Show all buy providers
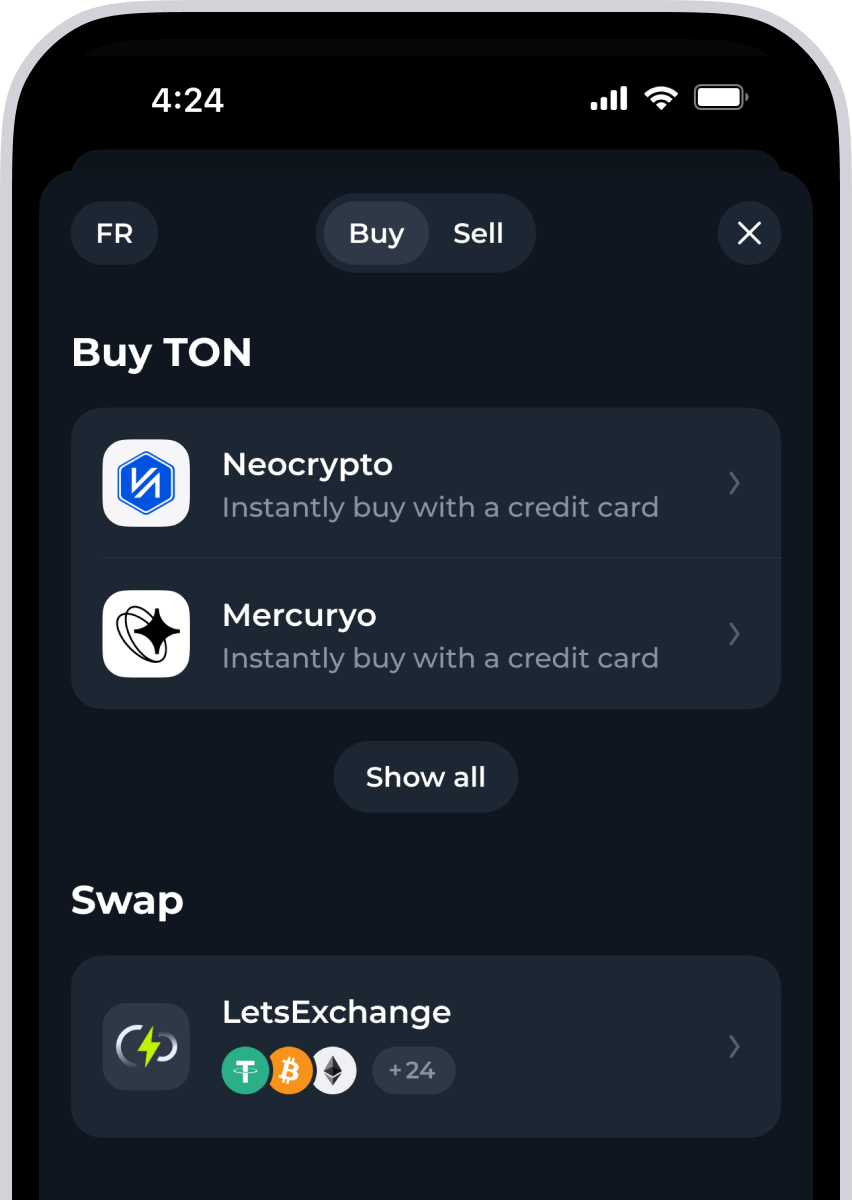 coord(425,777)
